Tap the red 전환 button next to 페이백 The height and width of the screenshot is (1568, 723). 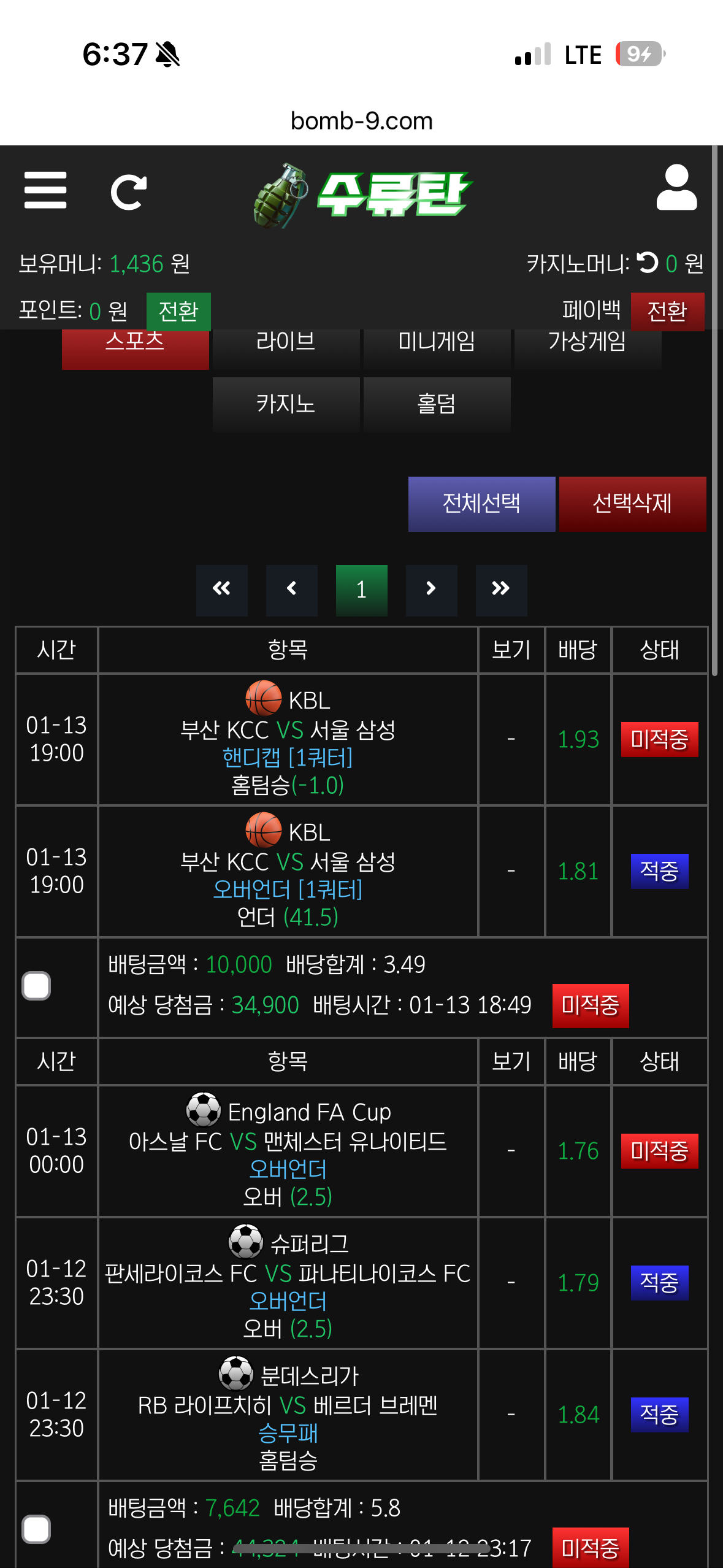tap(667, 312)
